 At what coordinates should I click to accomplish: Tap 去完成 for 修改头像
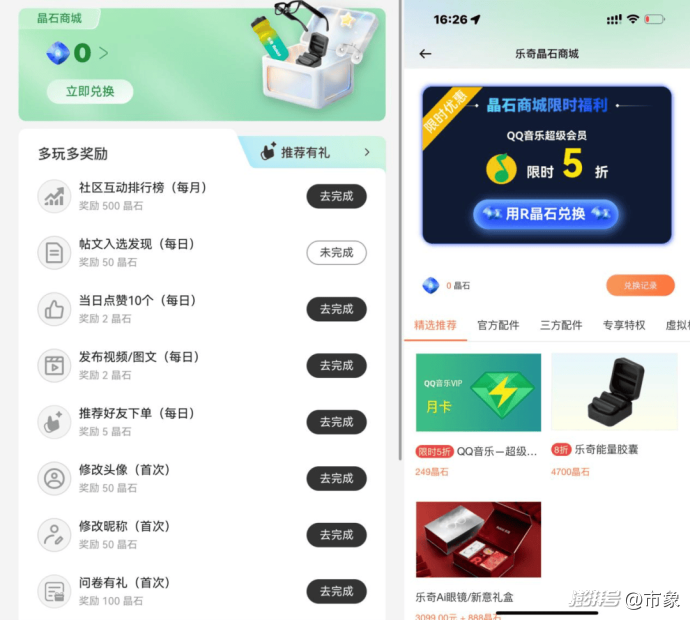tap(337, 478)
